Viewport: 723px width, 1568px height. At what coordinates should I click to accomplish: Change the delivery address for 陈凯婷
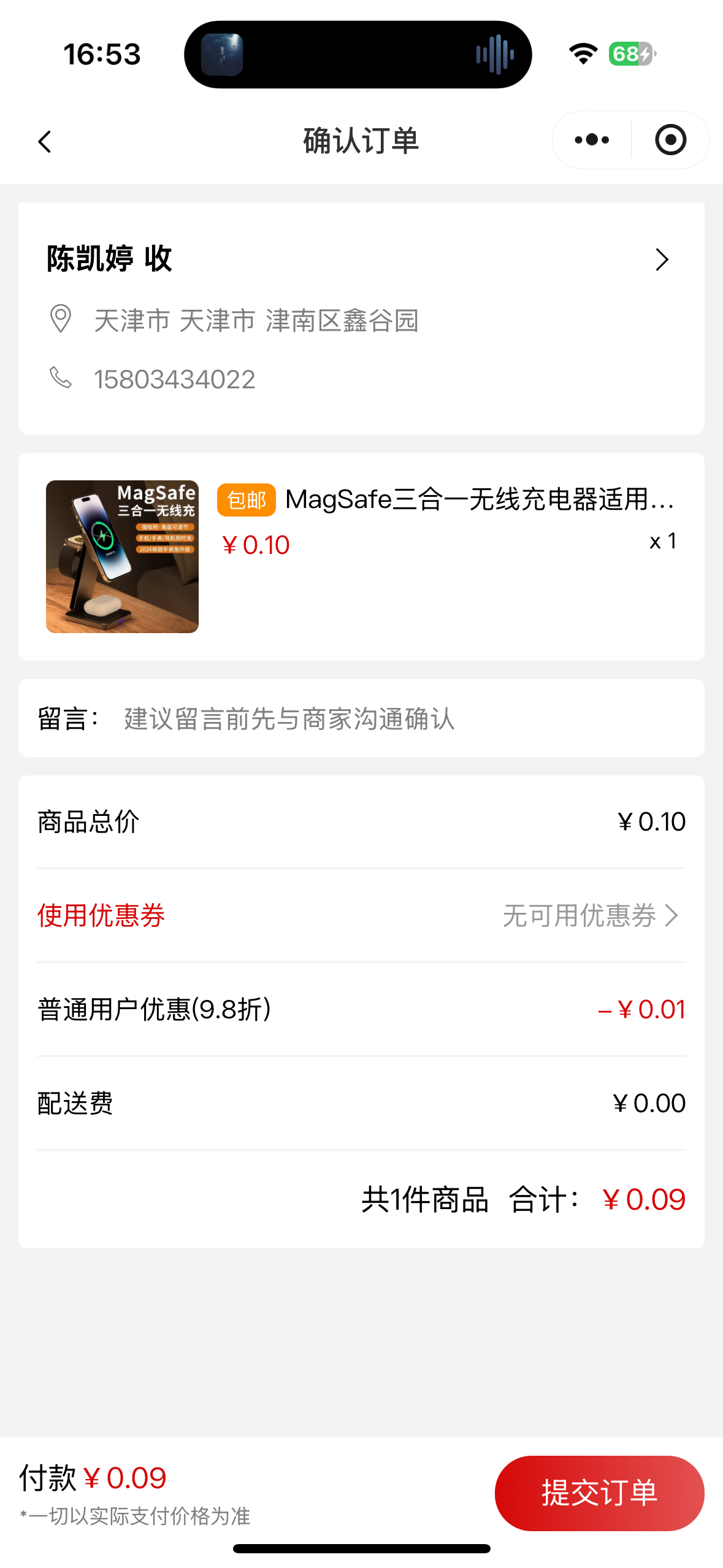[x=661, y=260]
